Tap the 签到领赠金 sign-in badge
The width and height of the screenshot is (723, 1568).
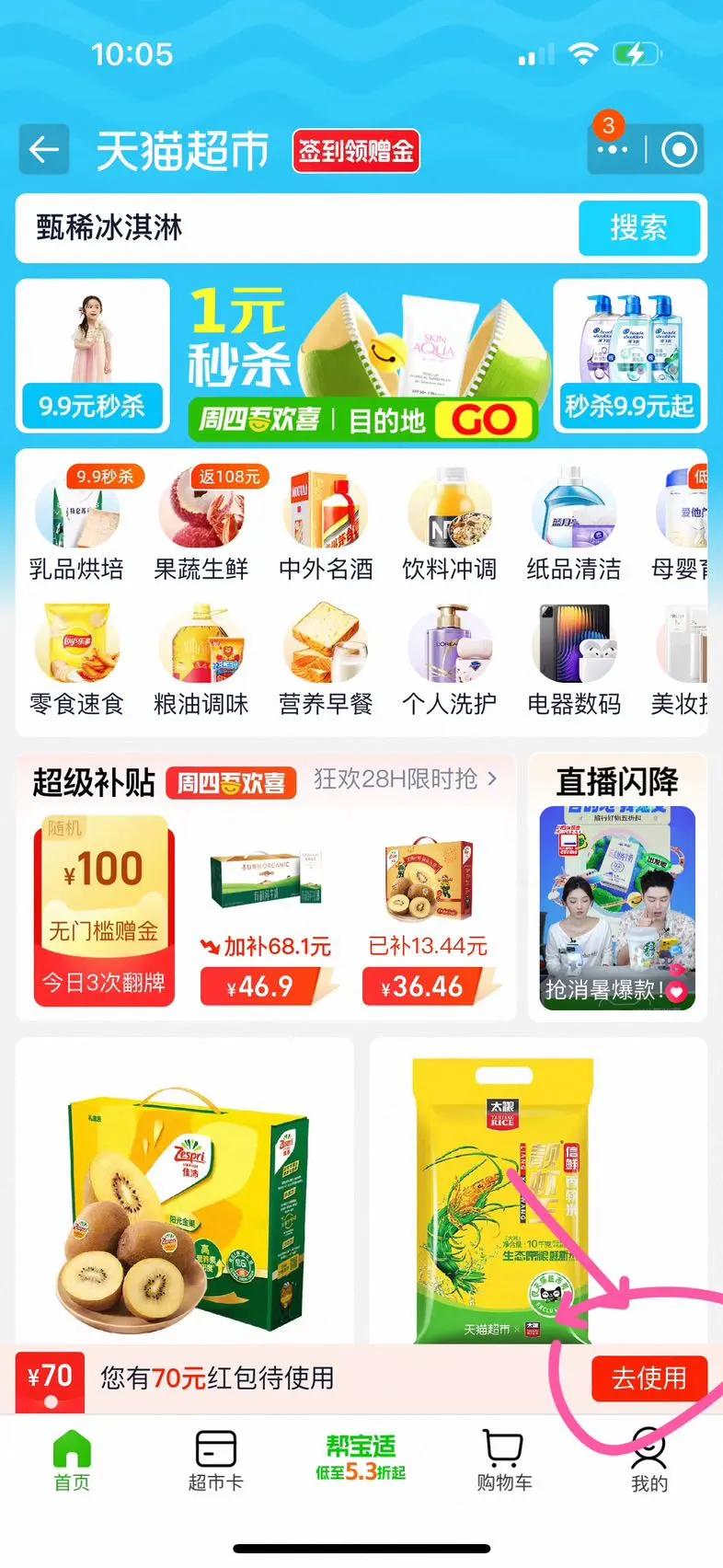tap(356, 151)
